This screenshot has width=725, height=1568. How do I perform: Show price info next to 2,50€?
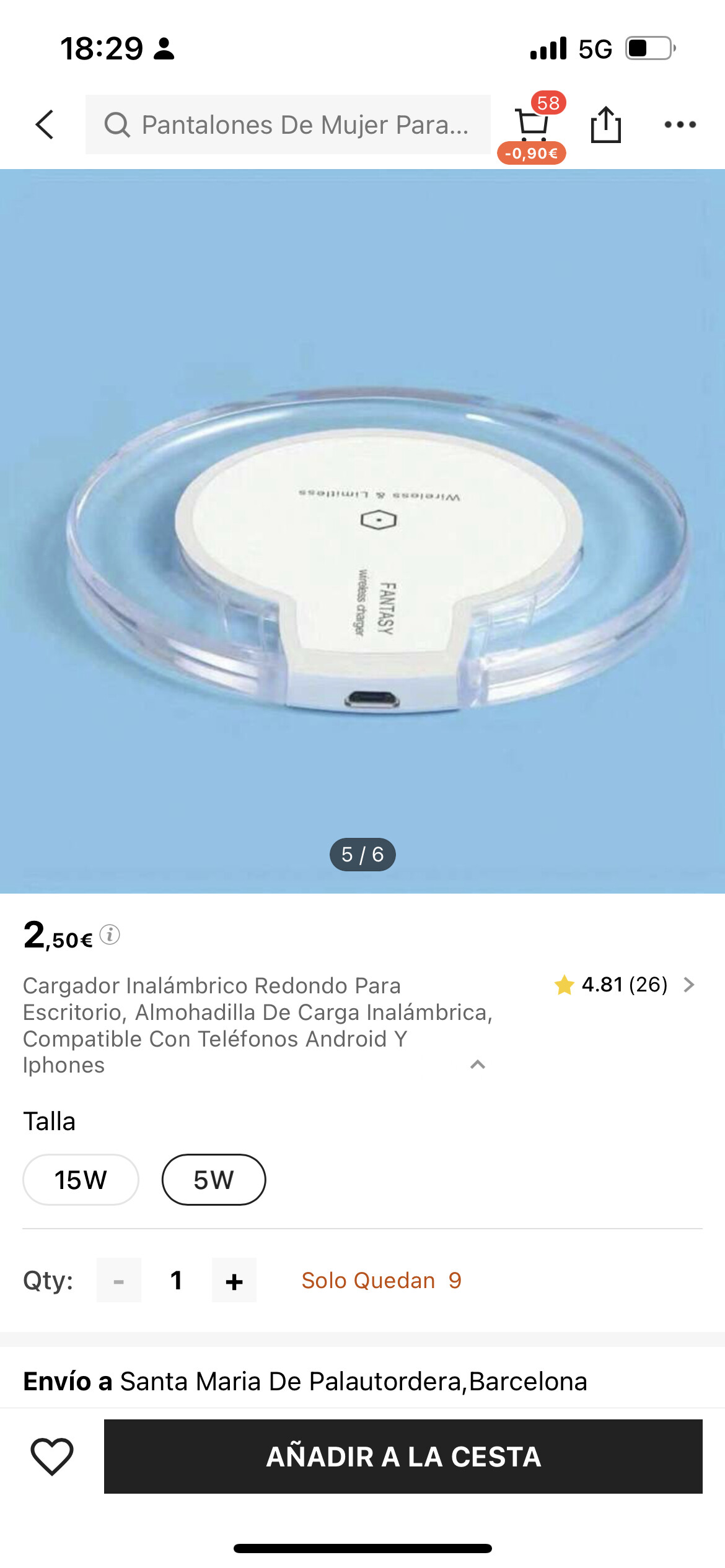[110, 934]
